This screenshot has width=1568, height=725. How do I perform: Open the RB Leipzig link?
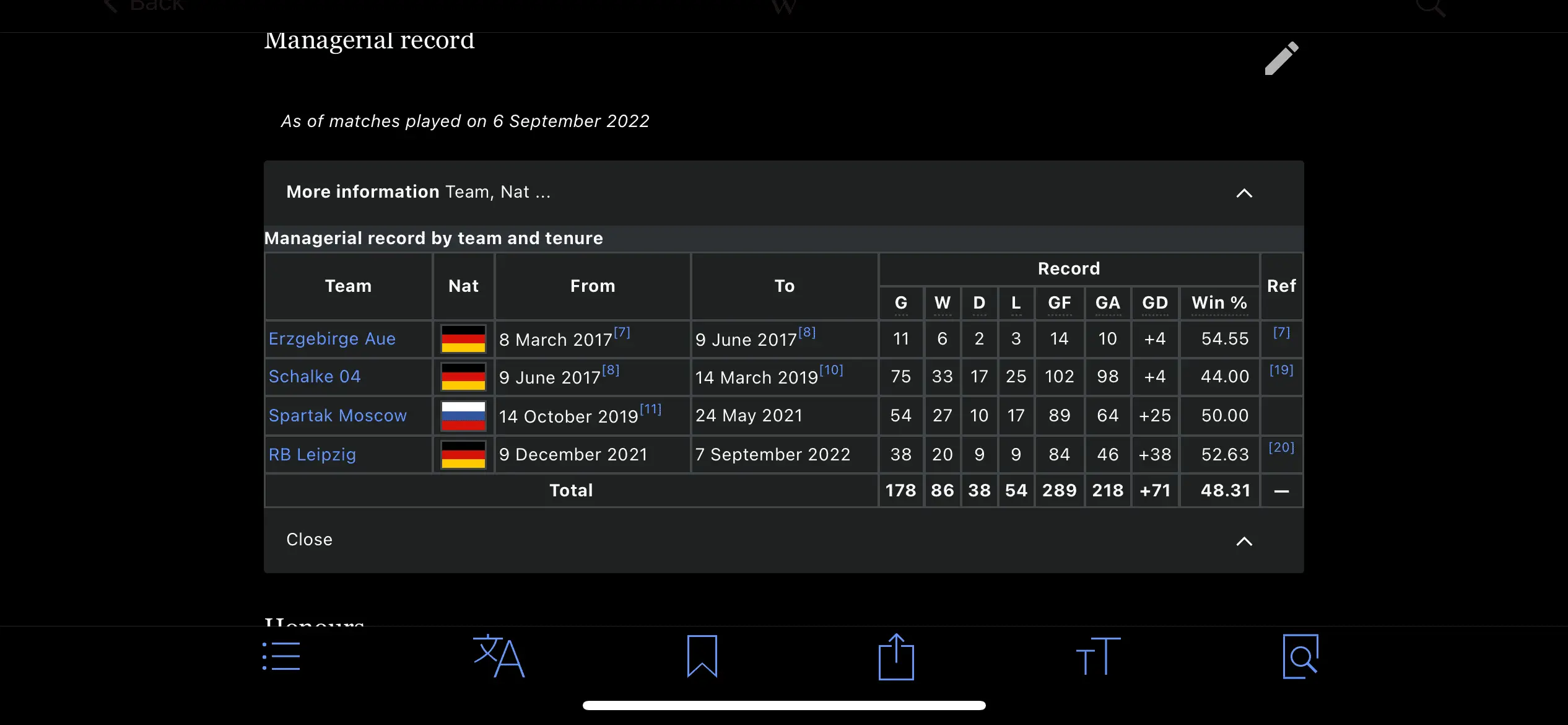[312, 455]
